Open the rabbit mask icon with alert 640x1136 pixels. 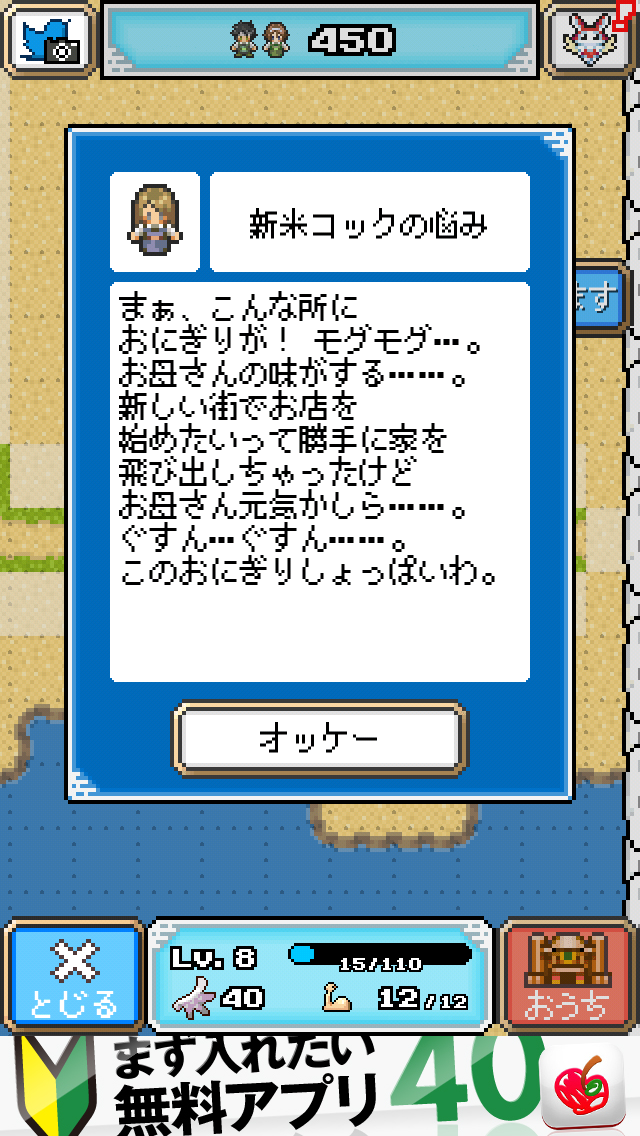[x=588, y=39]
